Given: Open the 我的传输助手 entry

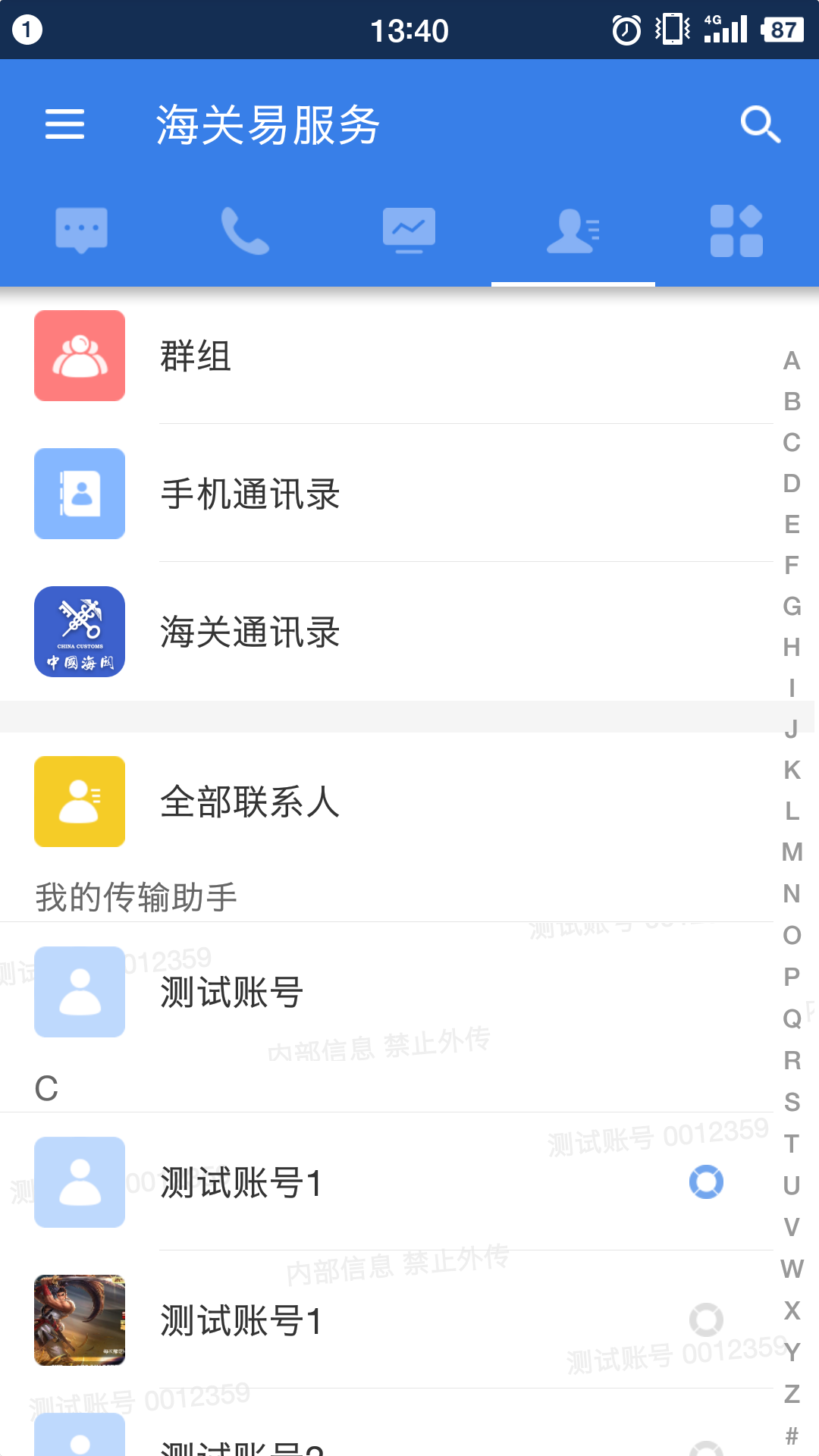Looking at the screenshot, I should 135,897.
